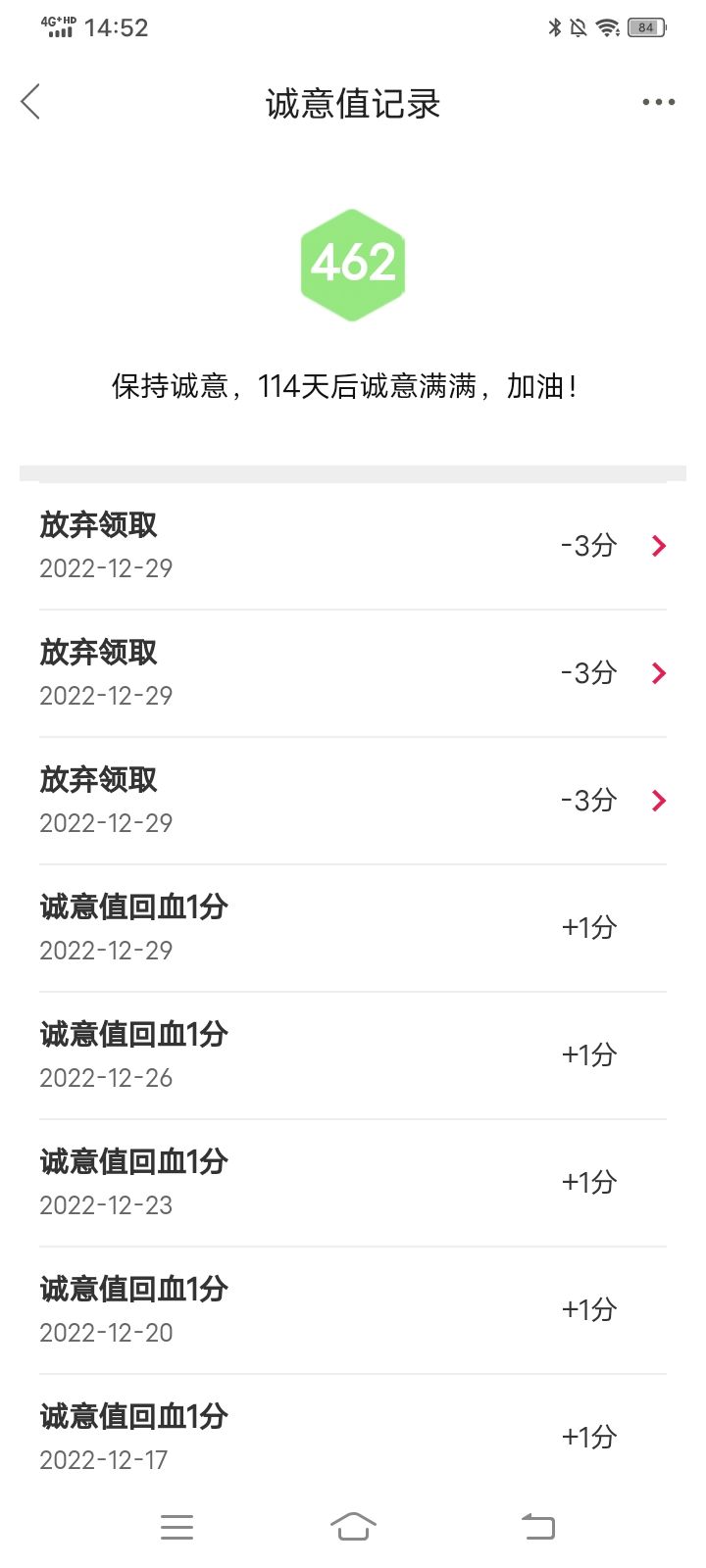Tap the system navigation back button
This screenshot has width=706, height=1568.
pyautogui.click(x=537, y=1526)
